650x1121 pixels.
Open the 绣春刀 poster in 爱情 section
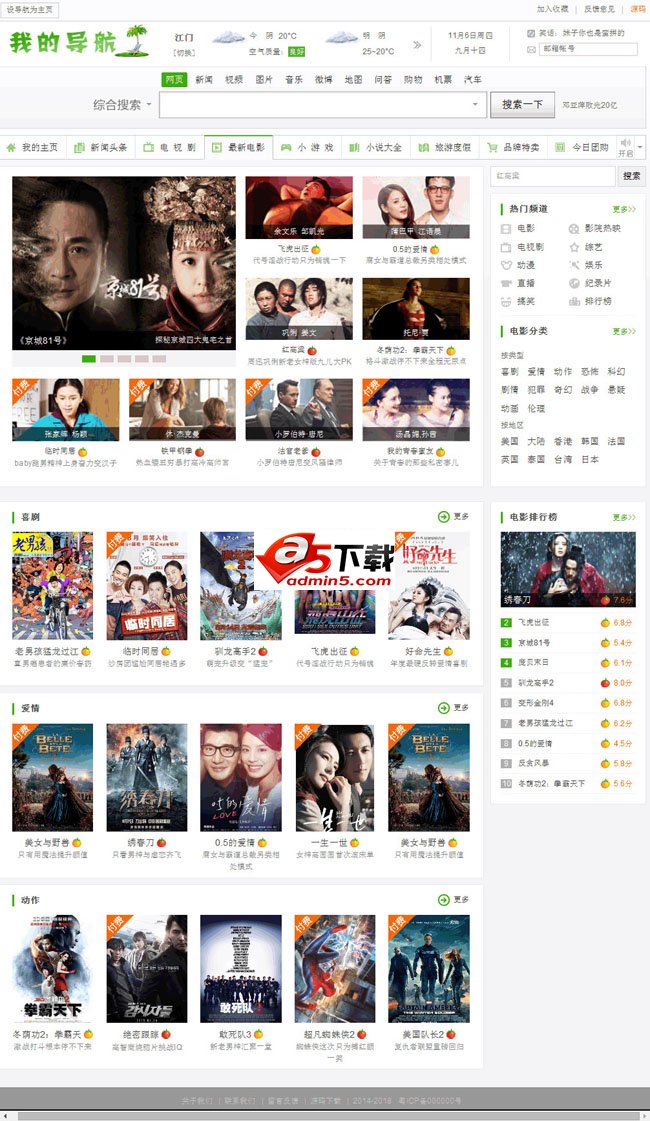tap(146, 777)
